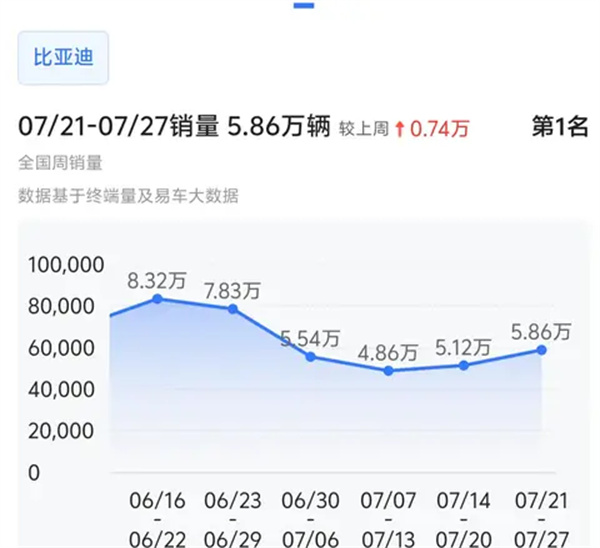Tap the 06/16-06/22 data point at 8.32万

[x=157, y=299]
